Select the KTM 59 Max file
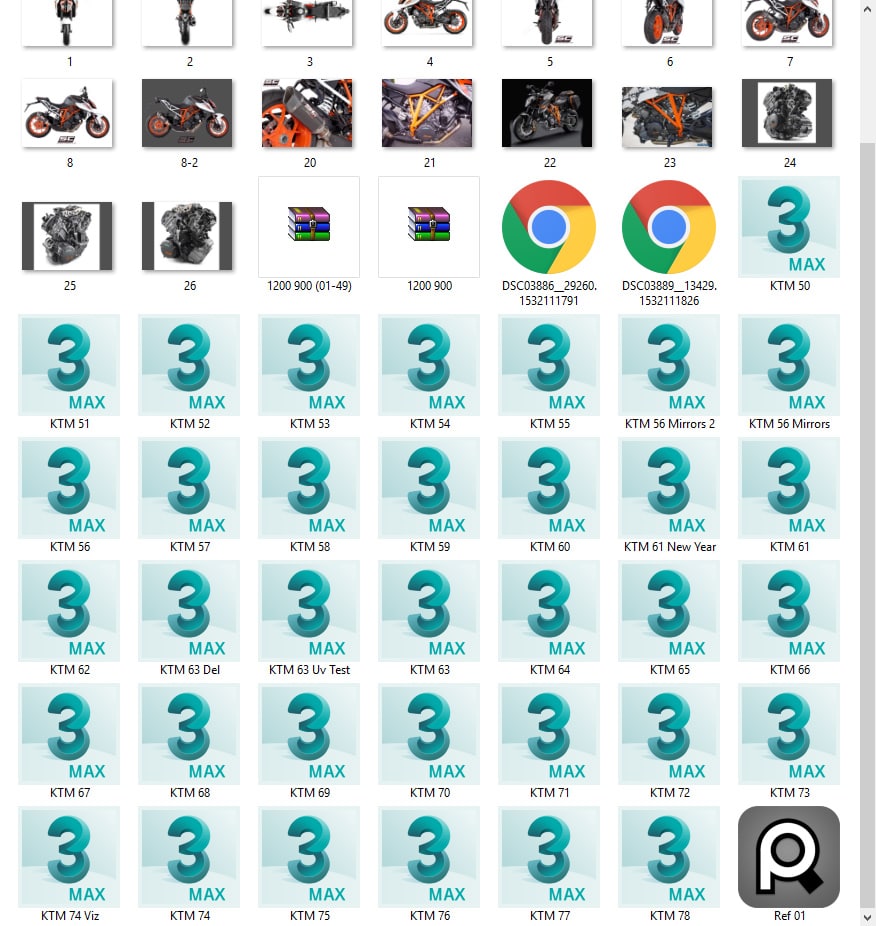Viewport: 876px width, 926px height. pos(429,488)
